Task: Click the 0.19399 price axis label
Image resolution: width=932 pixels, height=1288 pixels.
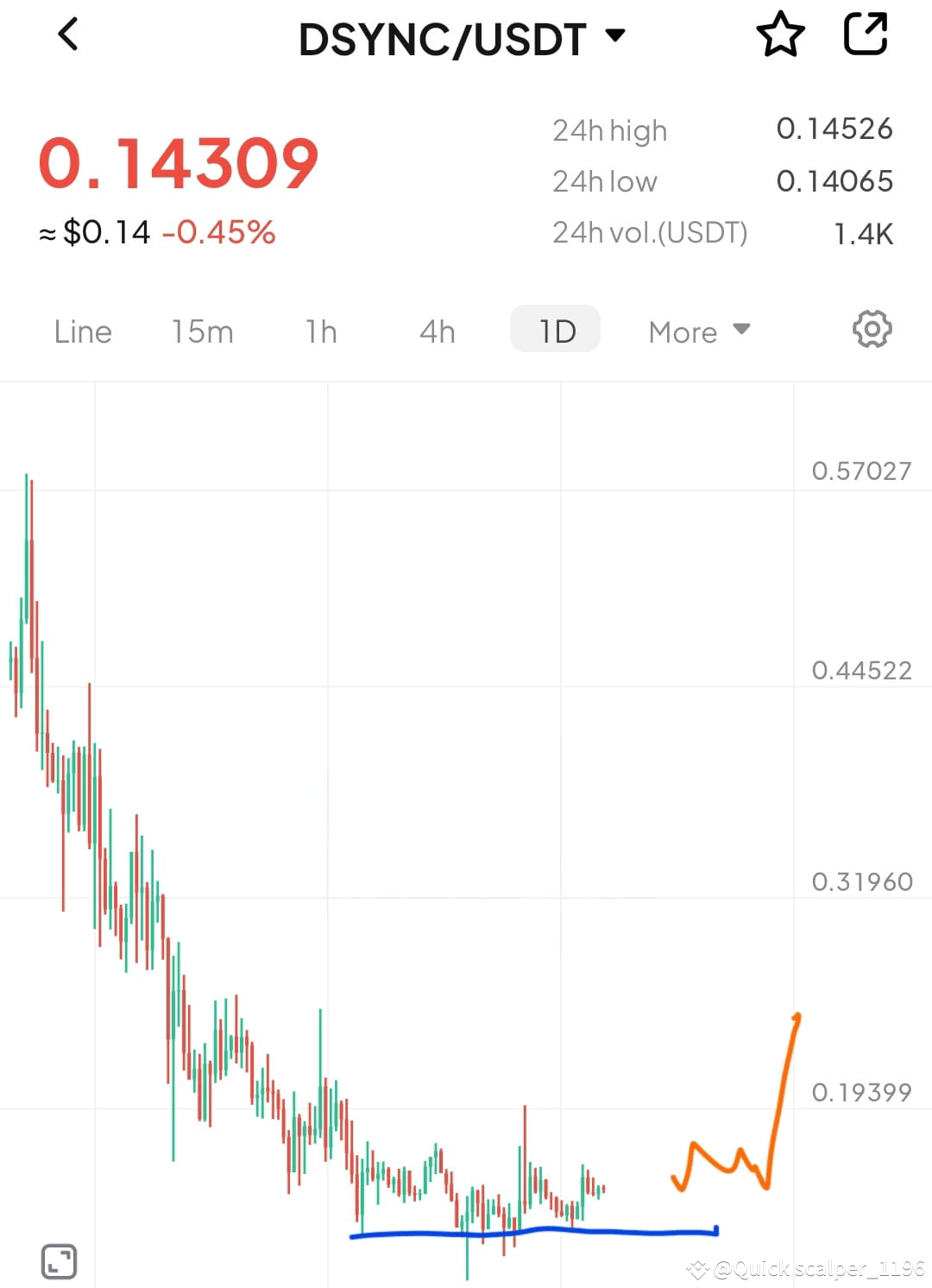Action: 861,1092
